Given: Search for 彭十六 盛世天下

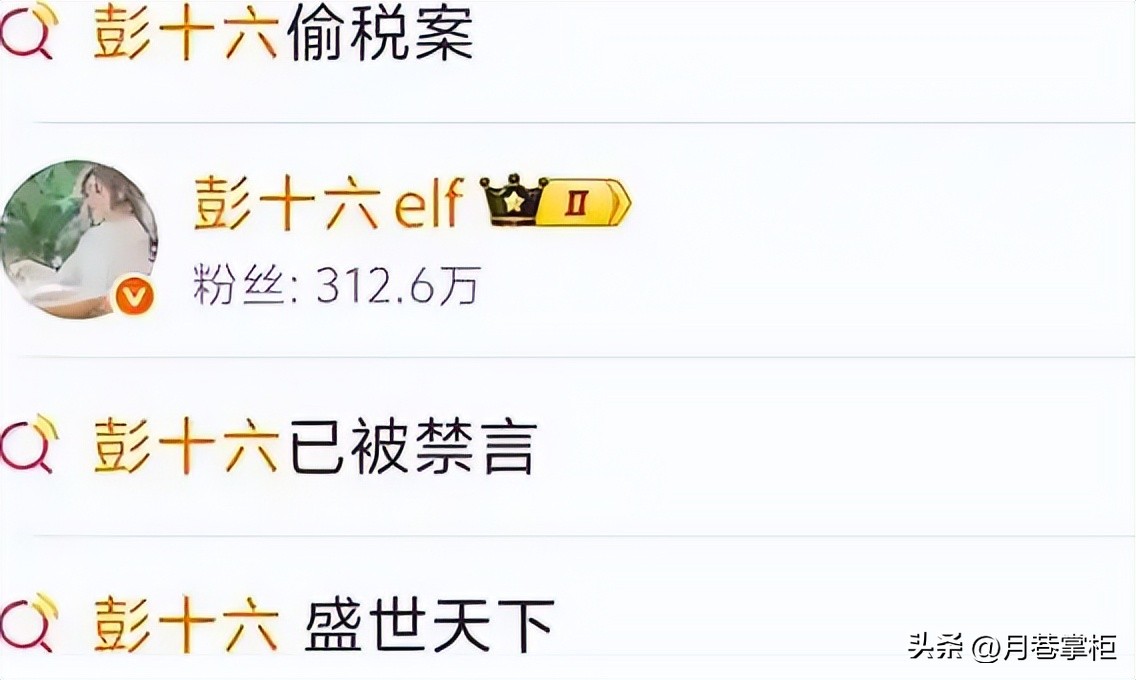Looking at the screenshot, I should pyautogui.click(x=325, y=624).
